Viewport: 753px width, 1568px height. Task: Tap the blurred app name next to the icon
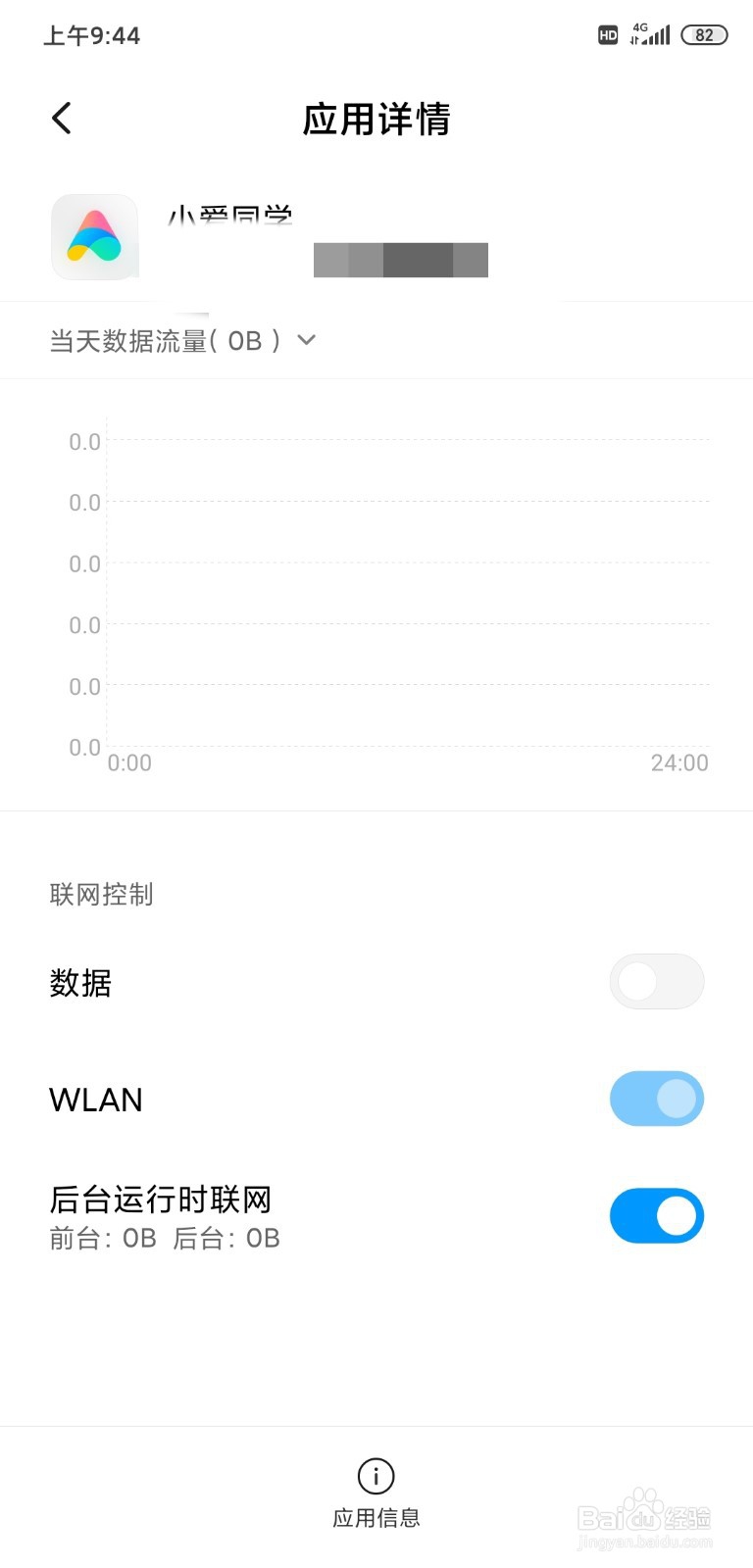(x=232, y=218)
